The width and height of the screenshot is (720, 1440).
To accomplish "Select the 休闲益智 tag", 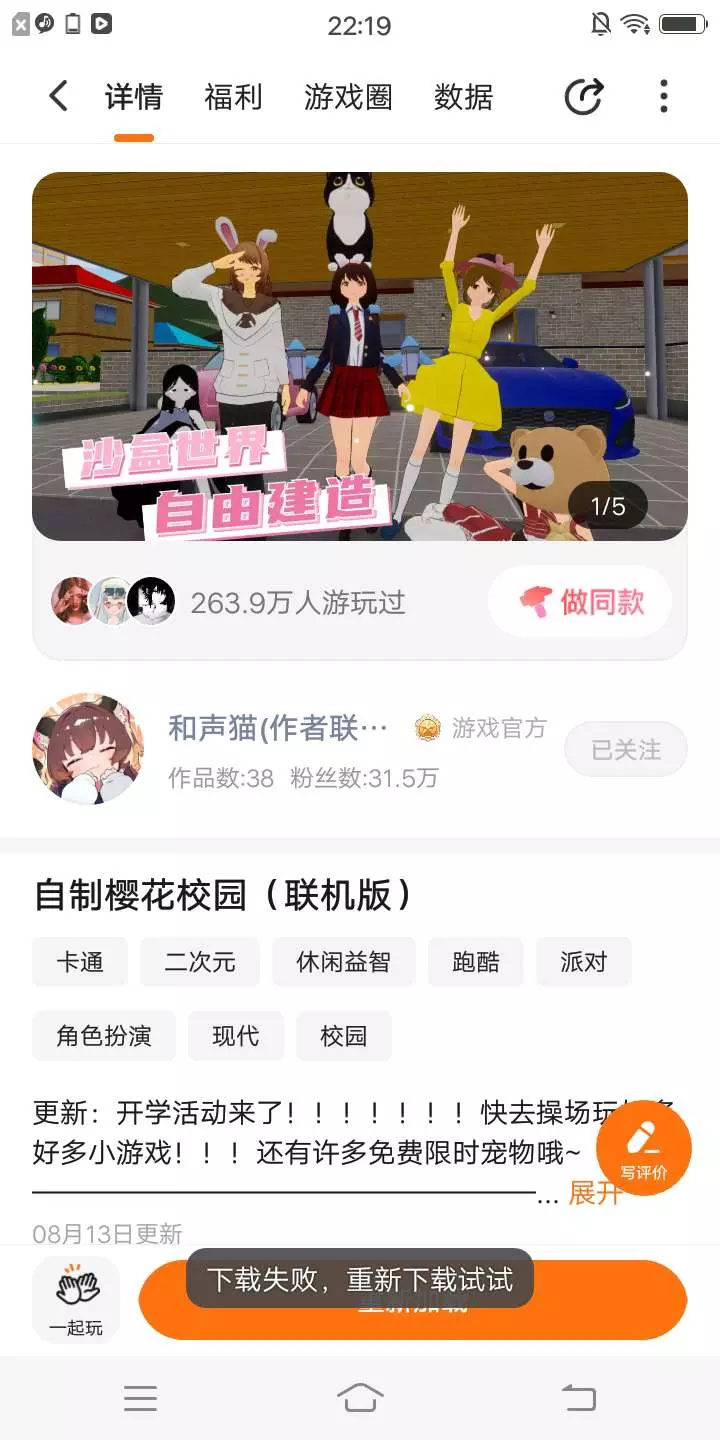I will coord(344,962).
